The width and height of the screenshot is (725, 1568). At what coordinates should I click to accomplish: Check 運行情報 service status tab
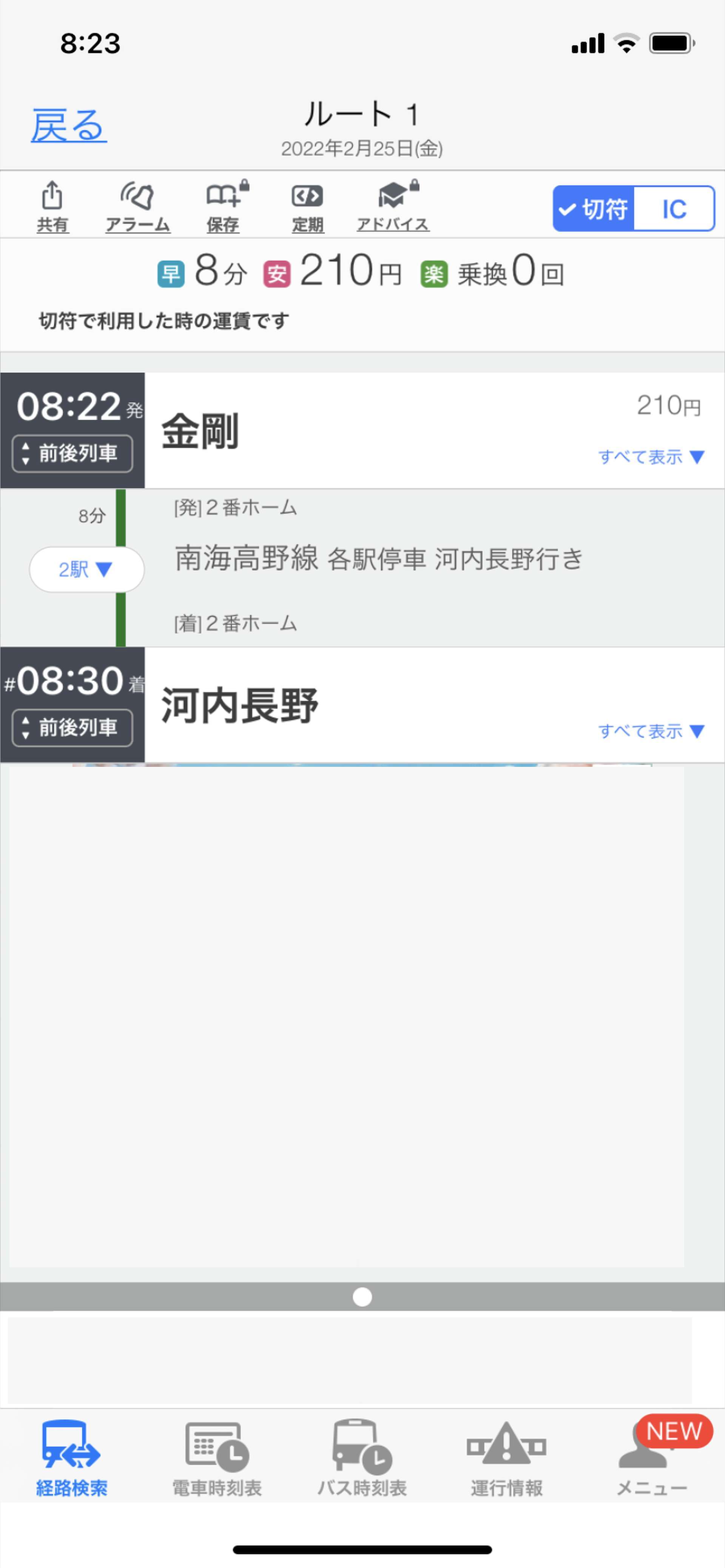(x=506, y=1459)
